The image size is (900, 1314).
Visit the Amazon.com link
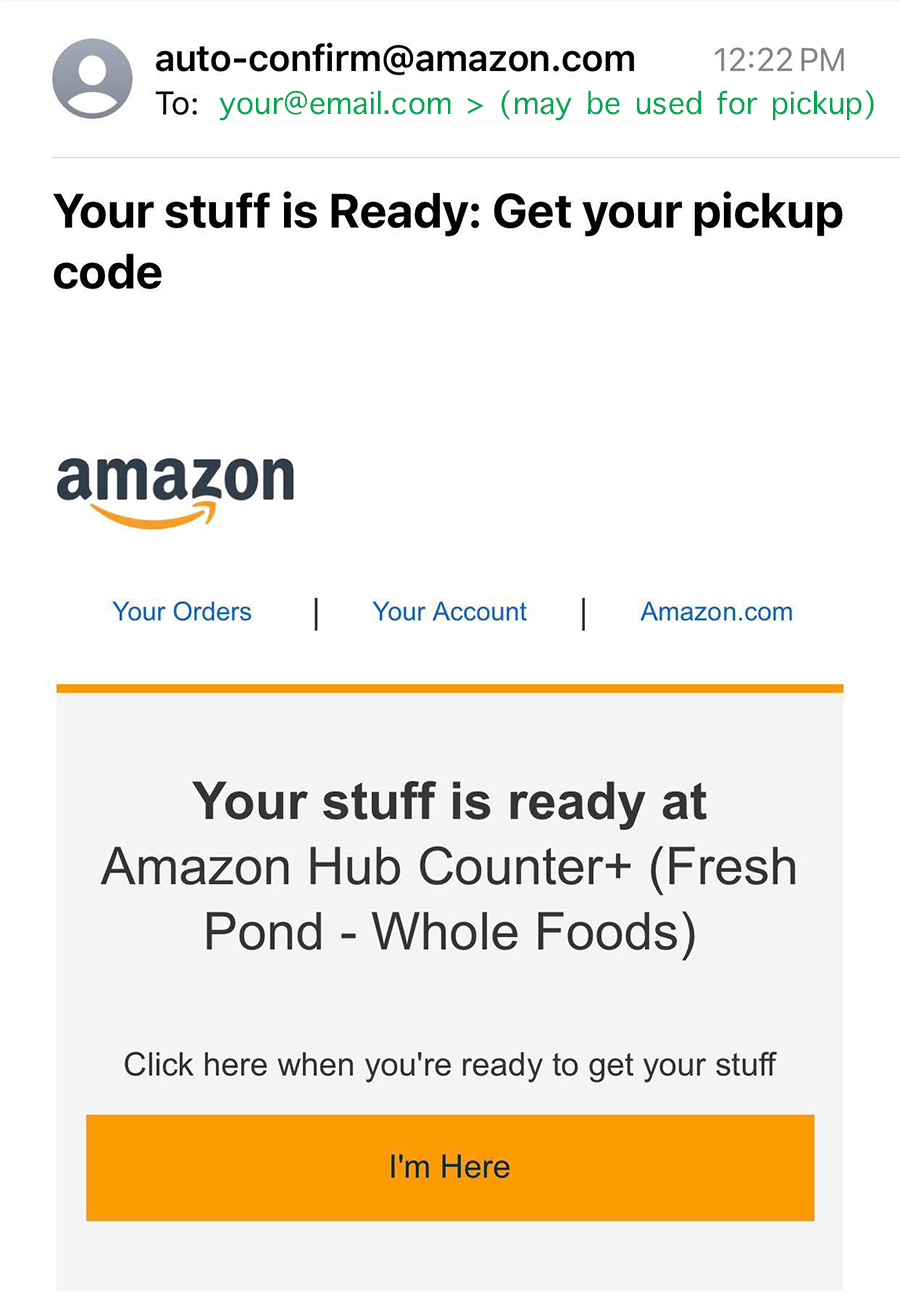point(716,612)
